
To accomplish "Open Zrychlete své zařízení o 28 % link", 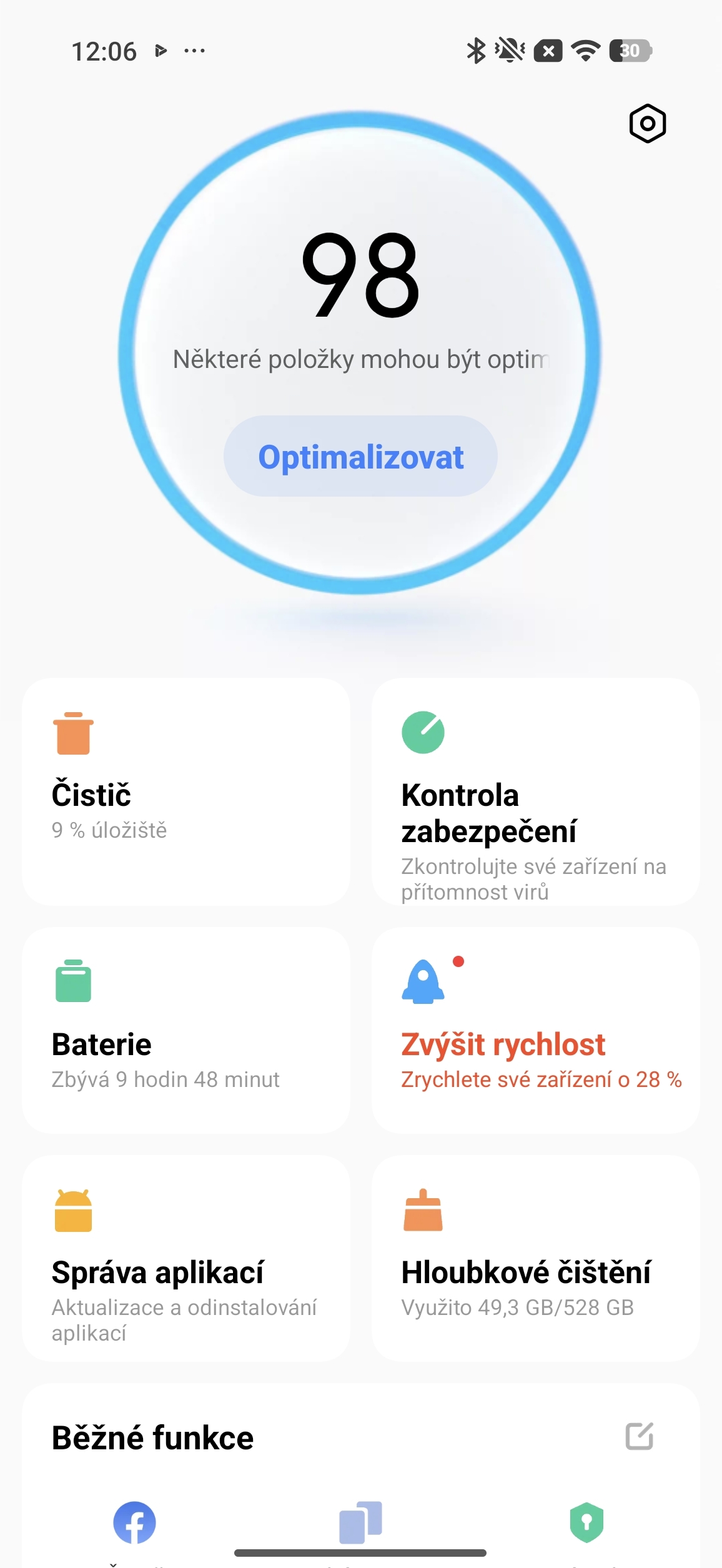I will pos(541,1079).
